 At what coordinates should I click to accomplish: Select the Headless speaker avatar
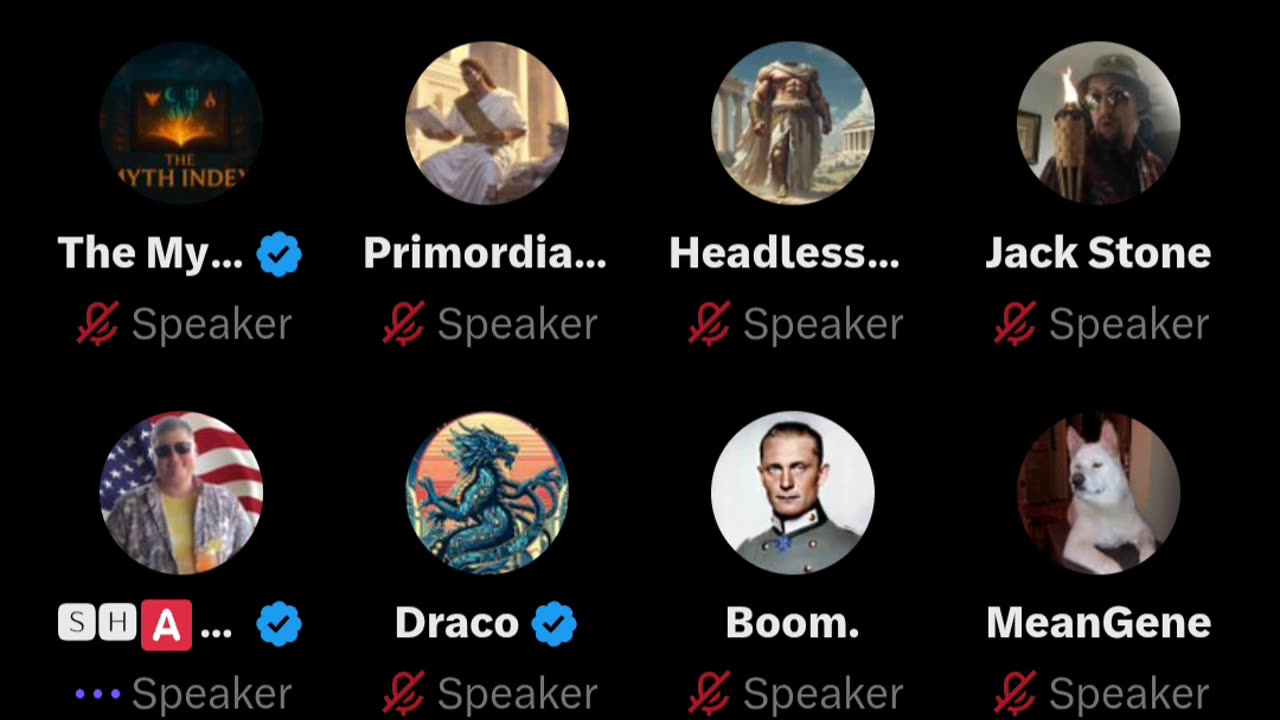tap(793, 123)
